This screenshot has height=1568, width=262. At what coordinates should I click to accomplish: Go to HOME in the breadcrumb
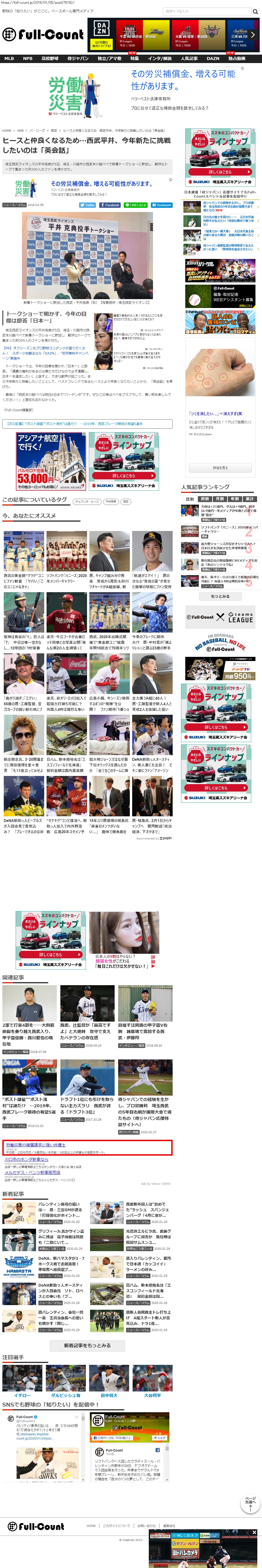coord(7,130)
